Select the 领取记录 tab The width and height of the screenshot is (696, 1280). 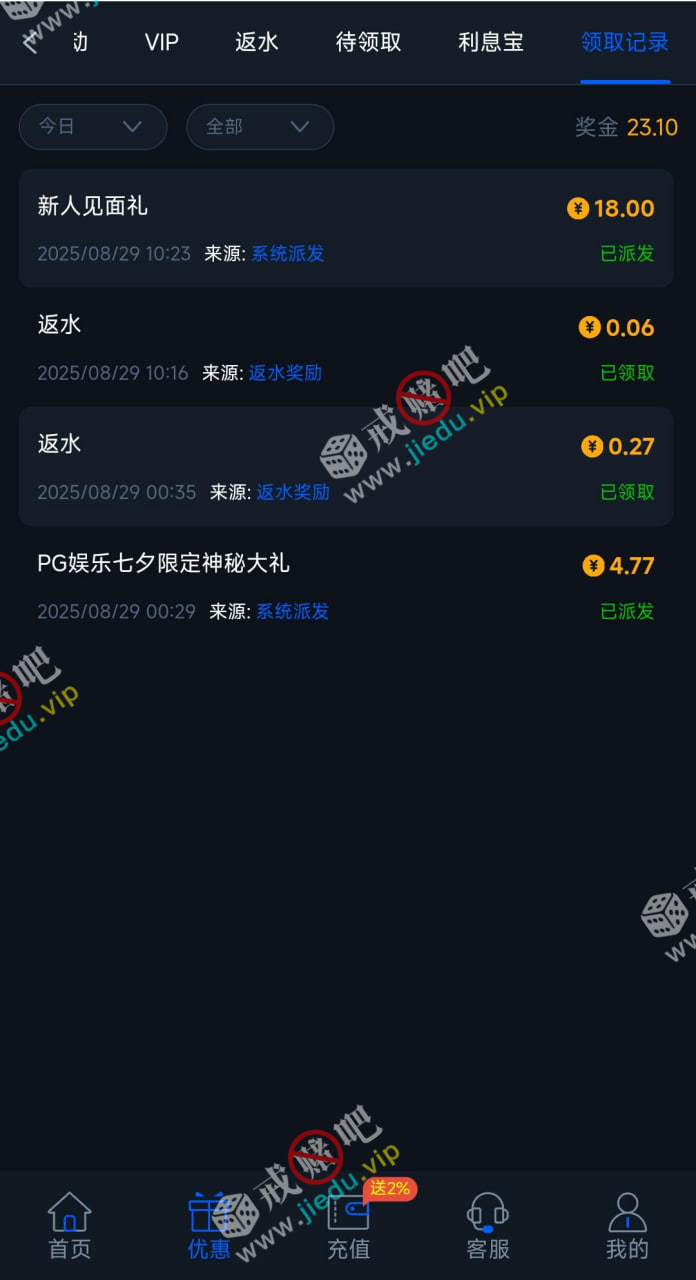[x=625, y=42]
